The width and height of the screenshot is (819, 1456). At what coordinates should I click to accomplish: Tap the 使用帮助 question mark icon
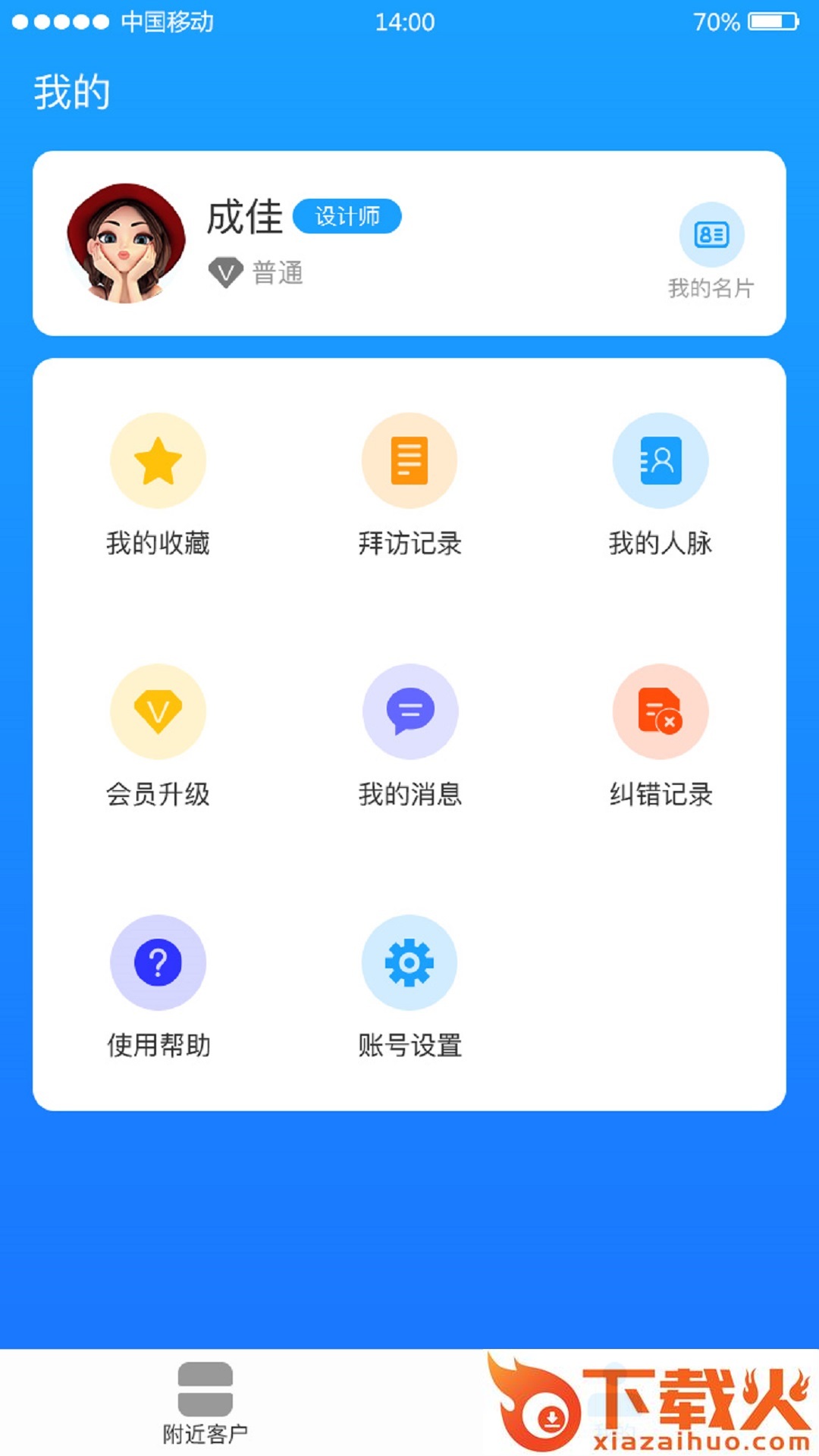click(158, 962)
